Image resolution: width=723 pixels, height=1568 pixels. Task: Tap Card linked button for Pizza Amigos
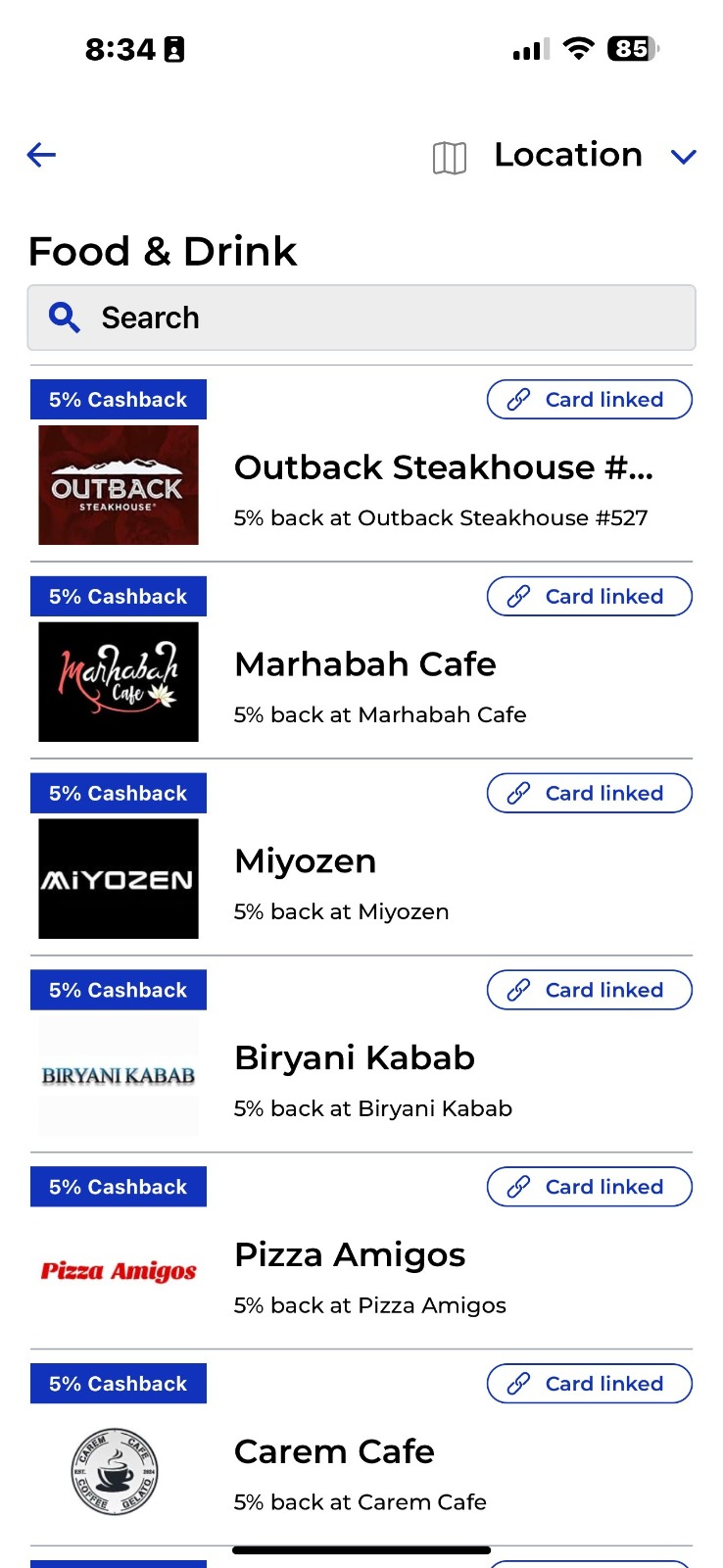tap(589, 1188)
